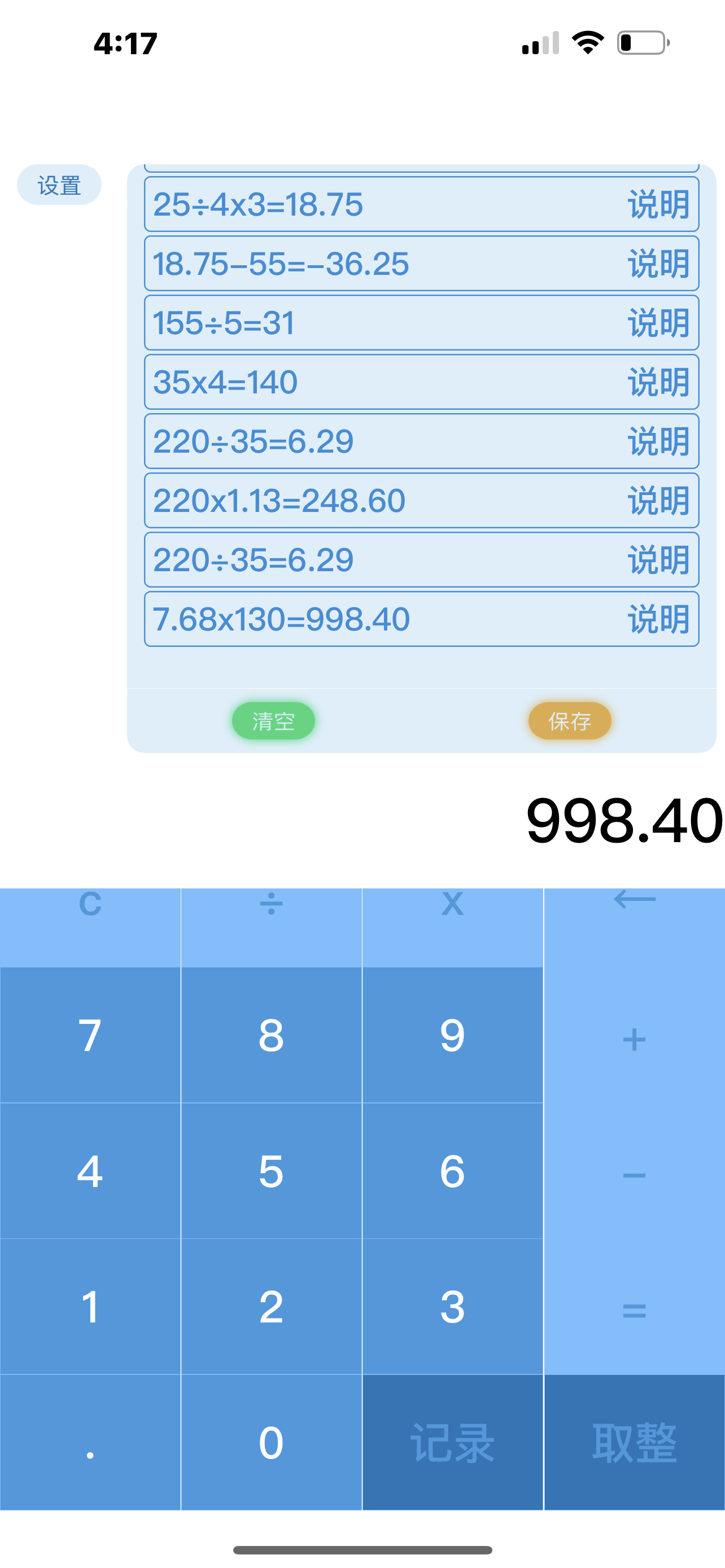Image resolution: width=725 pixels, height=1568 pixels.
Task: Delete the last digit with the backspace arrow
Action: coord(634,913)
